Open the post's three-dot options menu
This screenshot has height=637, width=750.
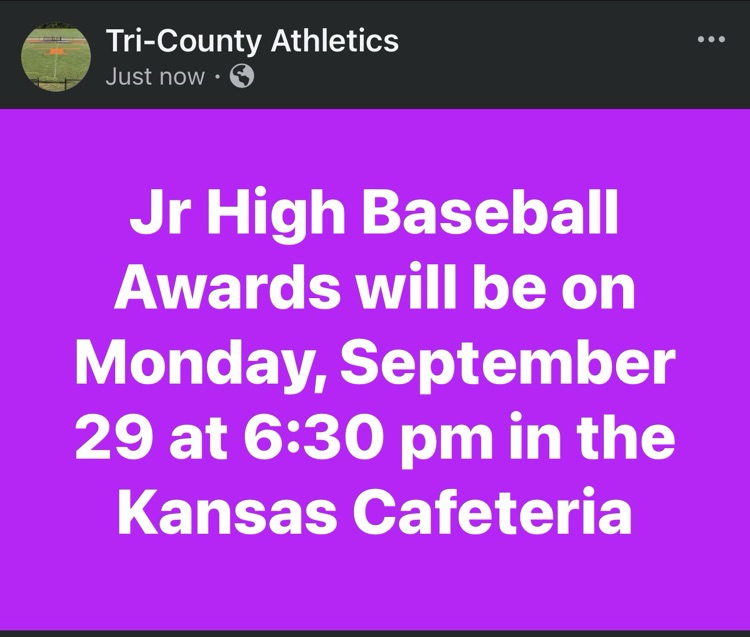pyautogui.click(x=711, y=40)
